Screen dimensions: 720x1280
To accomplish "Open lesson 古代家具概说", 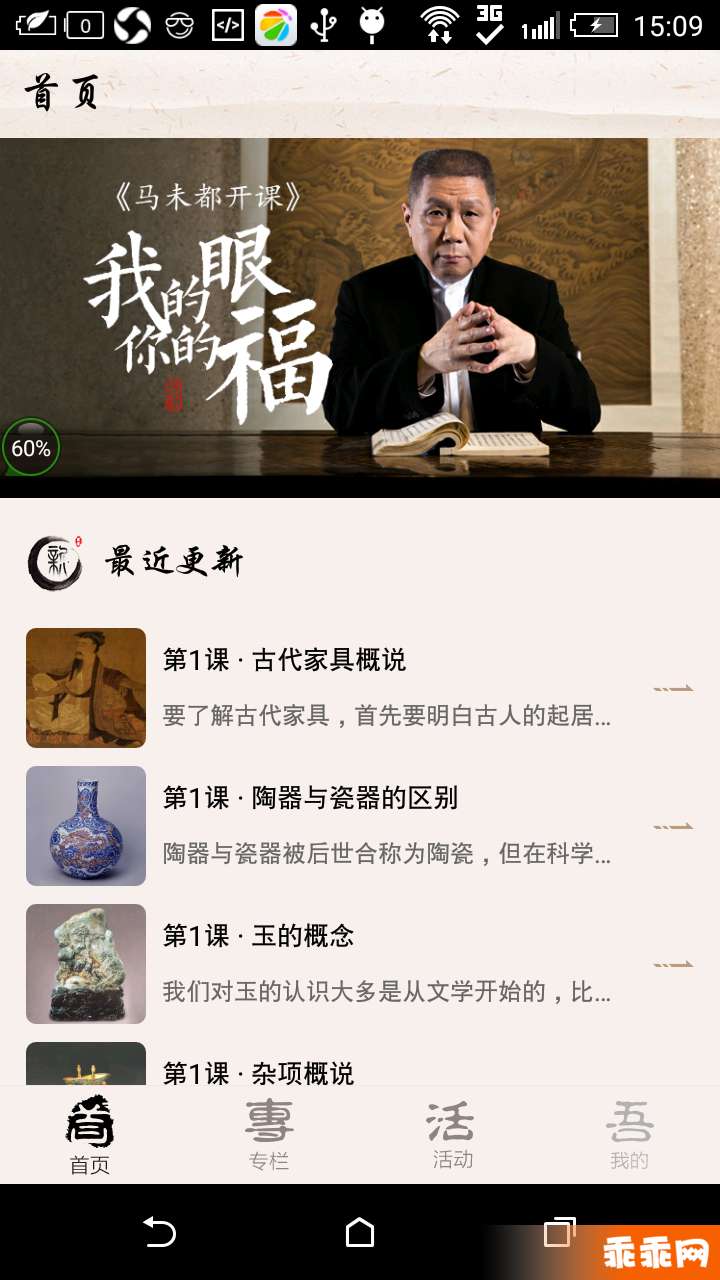I will [360, 688].
